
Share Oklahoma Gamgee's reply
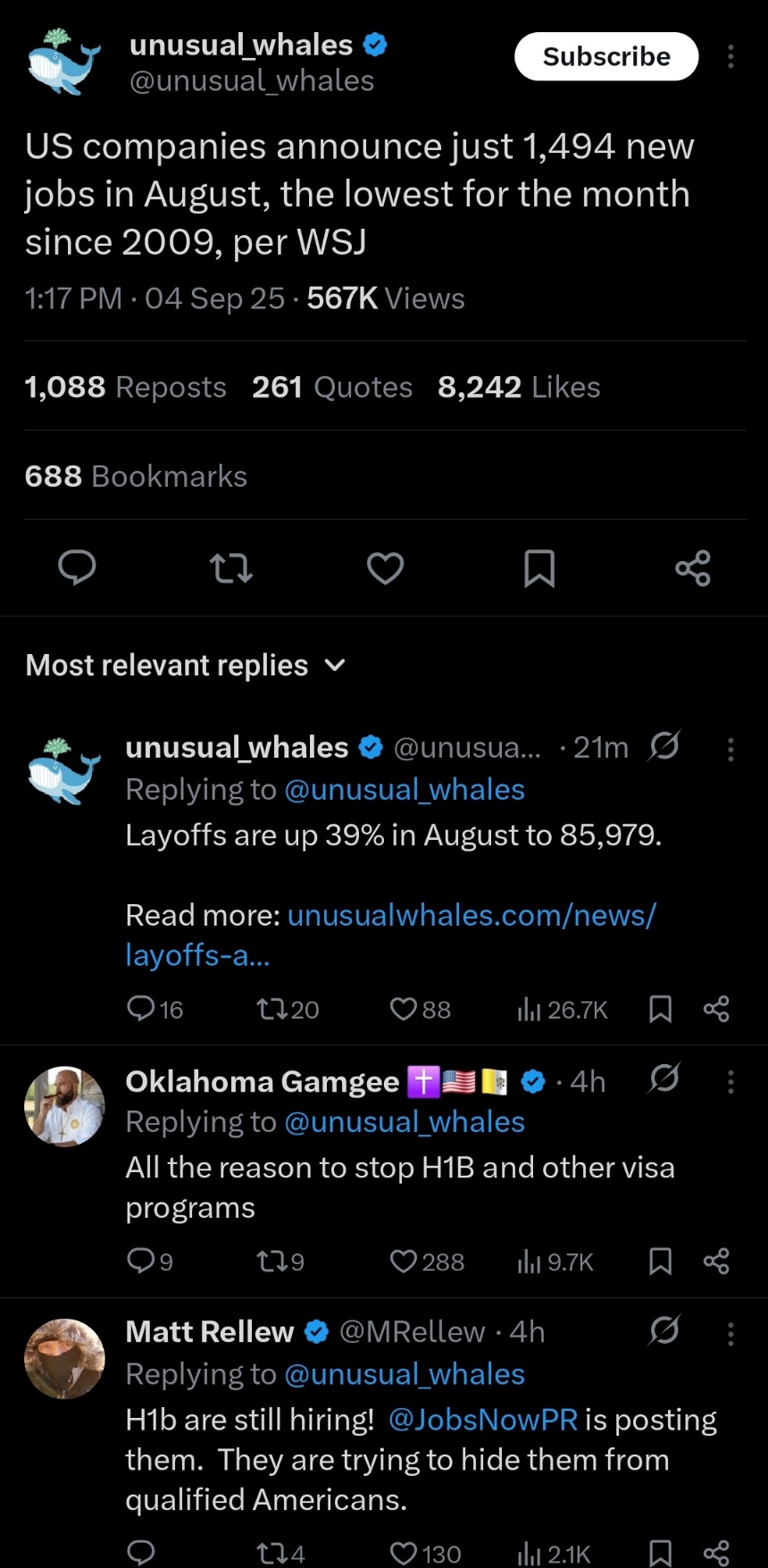pyautogui.click(x=716, y=1262)
